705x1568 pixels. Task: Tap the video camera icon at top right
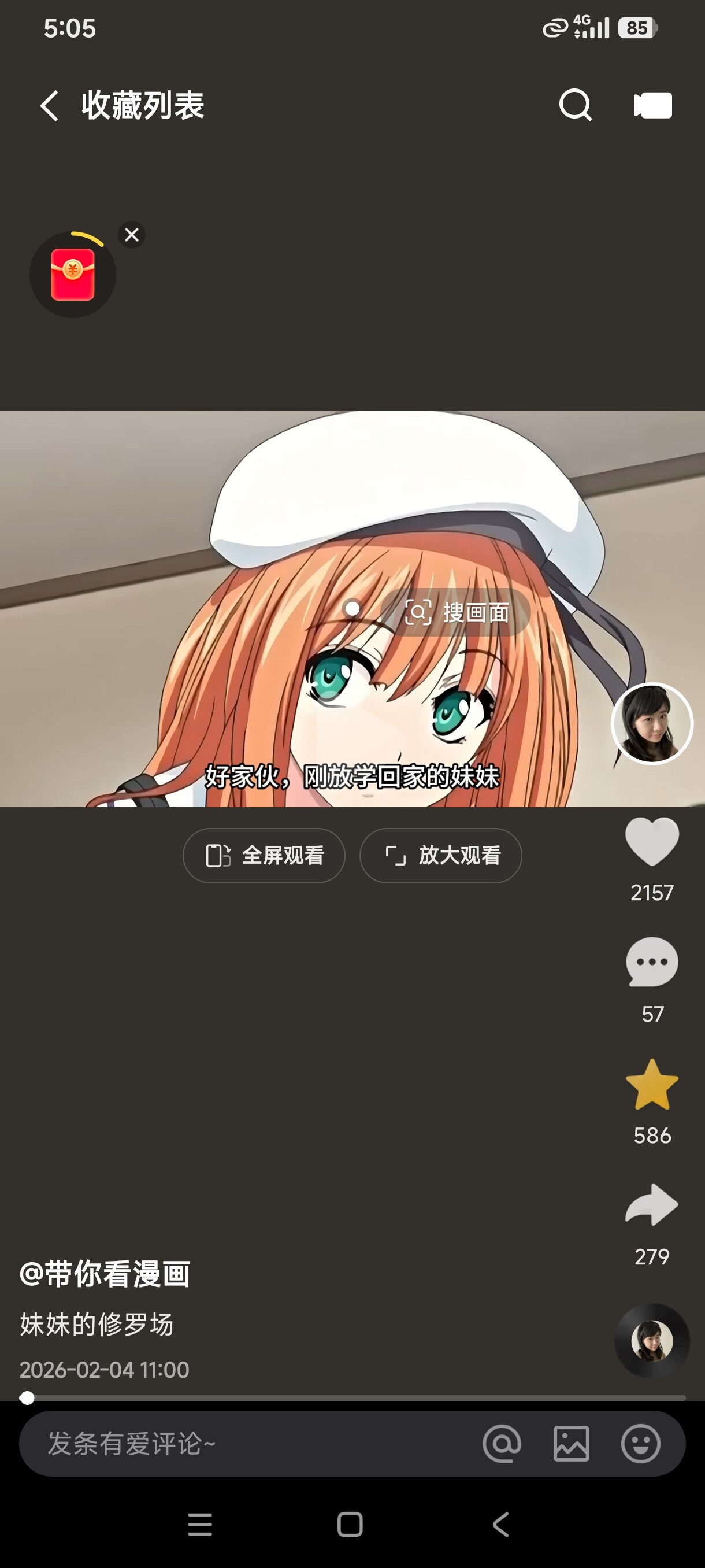pos(652,105)
